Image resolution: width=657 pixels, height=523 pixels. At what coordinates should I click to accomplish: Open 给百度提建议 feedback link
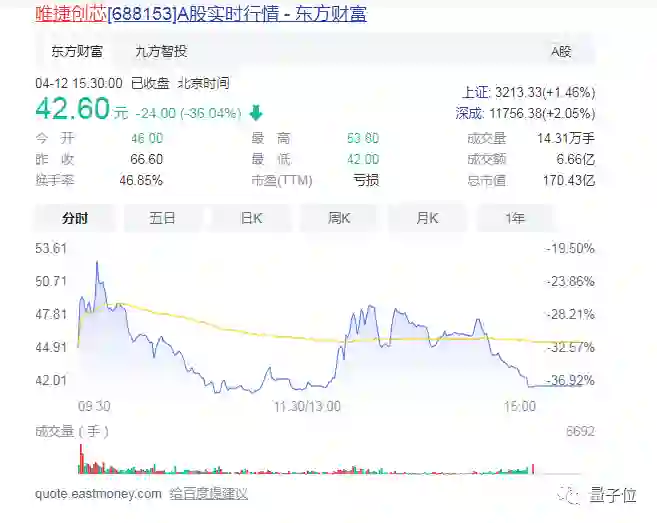(x=207, y=493)
